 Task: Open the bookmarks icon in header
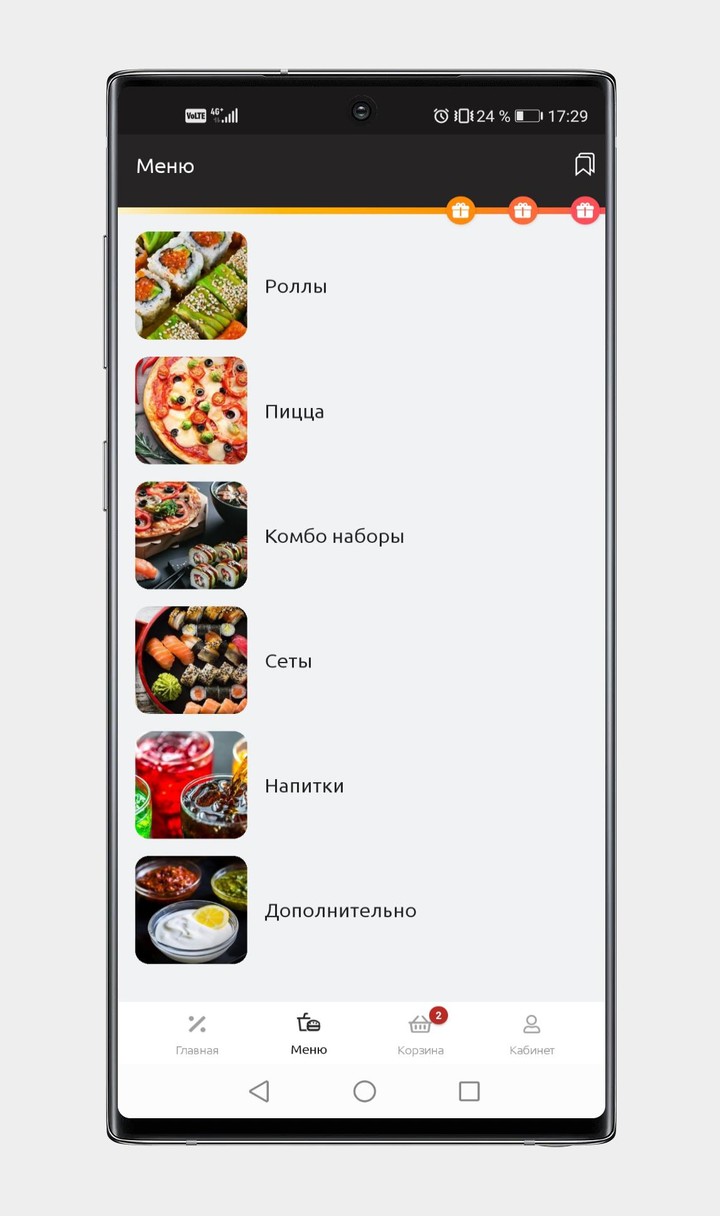(584, 165)
